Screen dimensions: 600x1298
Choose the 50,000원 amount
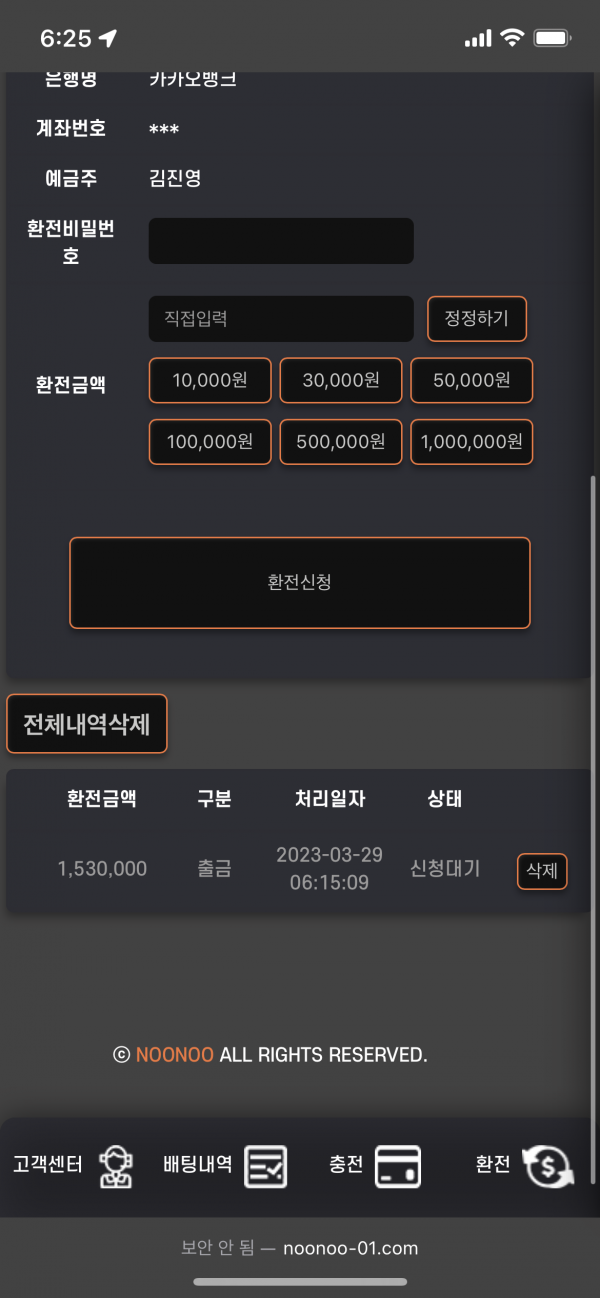pyautogui.click(x=472, y=380)
